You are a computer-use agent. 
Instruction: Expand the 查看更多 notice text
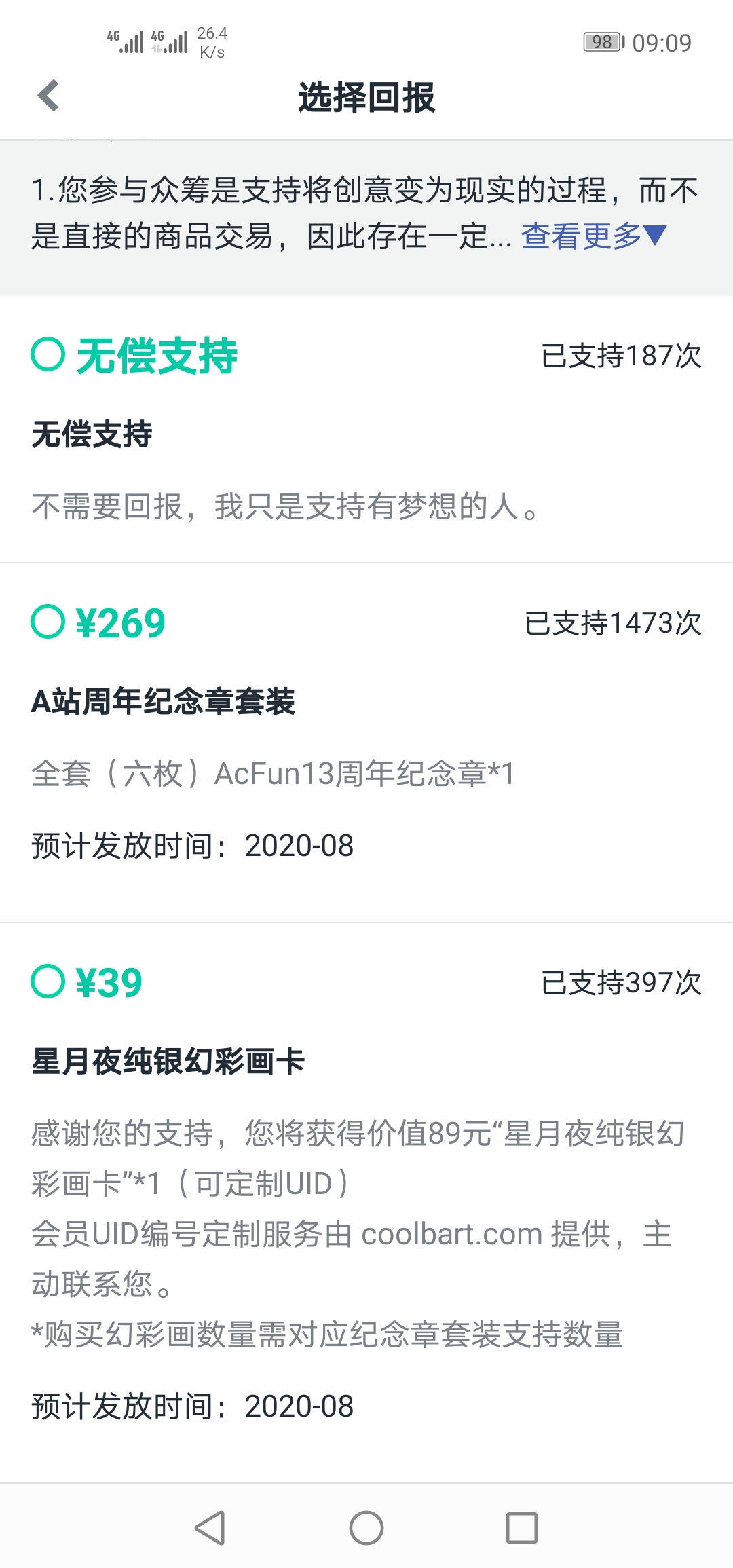[593, 236]
